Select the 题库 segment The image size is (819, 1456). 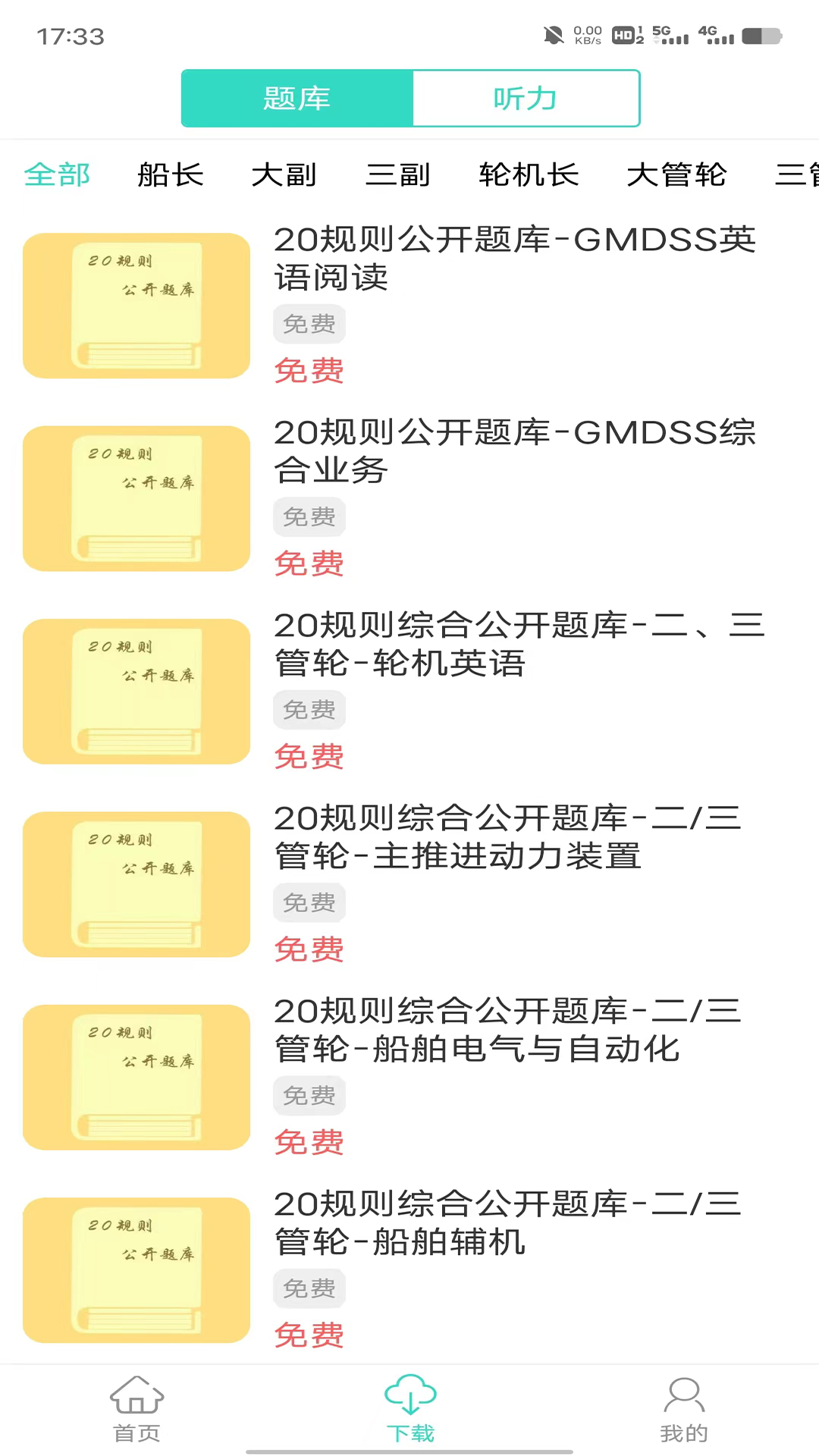pyautogui.click(x=297, y=99)
